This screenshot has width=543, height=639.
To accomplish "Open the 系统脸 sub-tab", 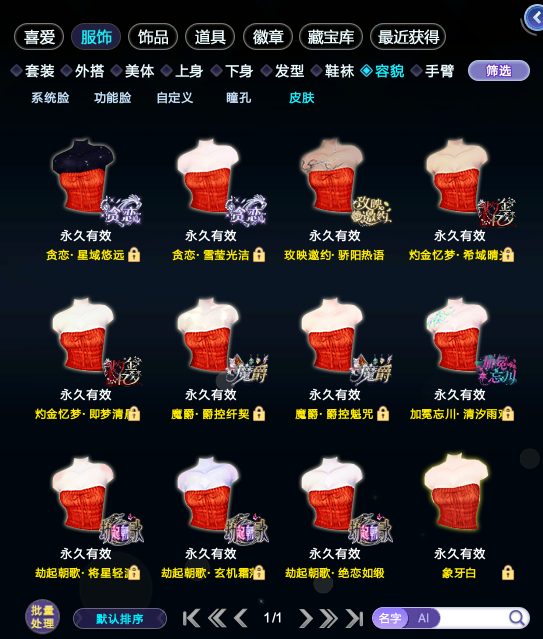I will coord(50,98).
